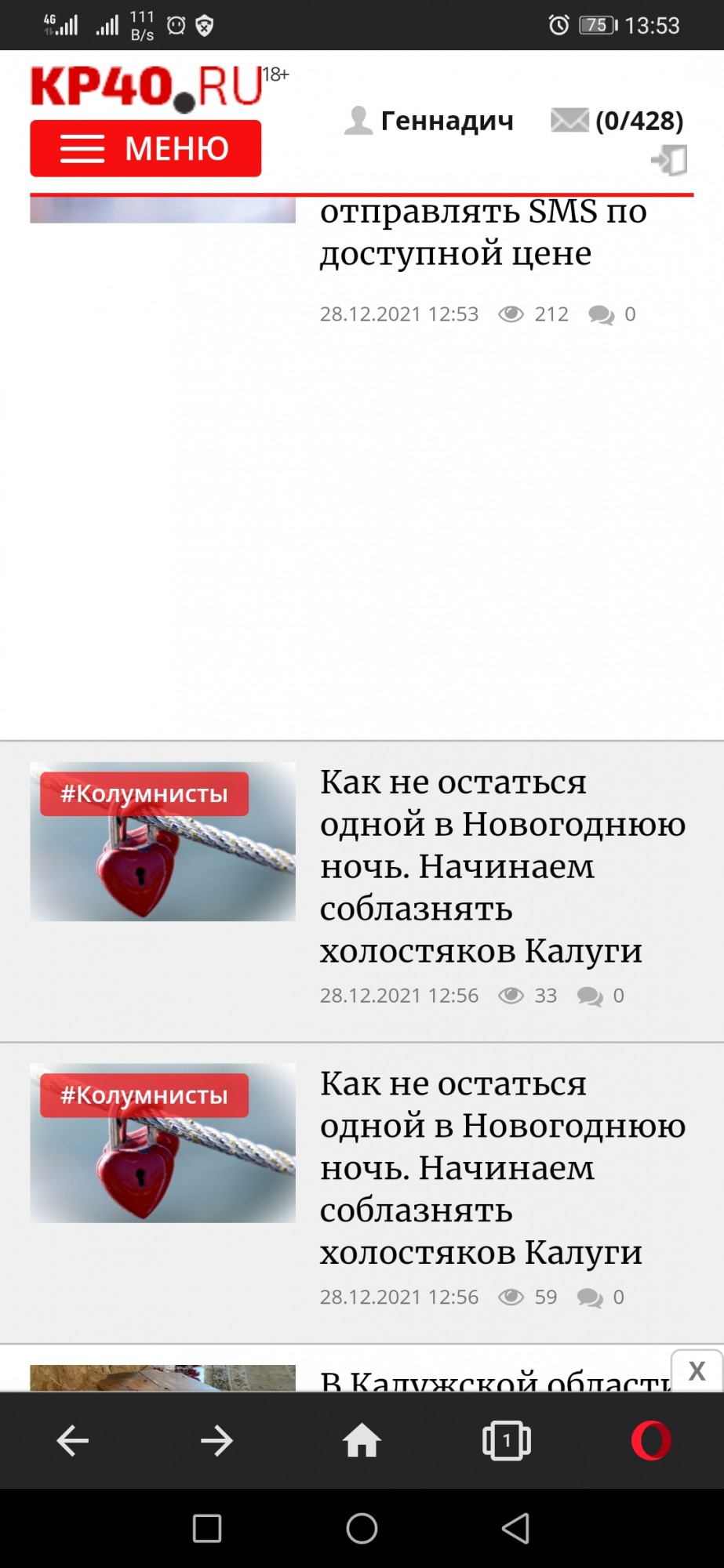Tap the system recent apps button

pyautogui.click(x=207, y=1528)
